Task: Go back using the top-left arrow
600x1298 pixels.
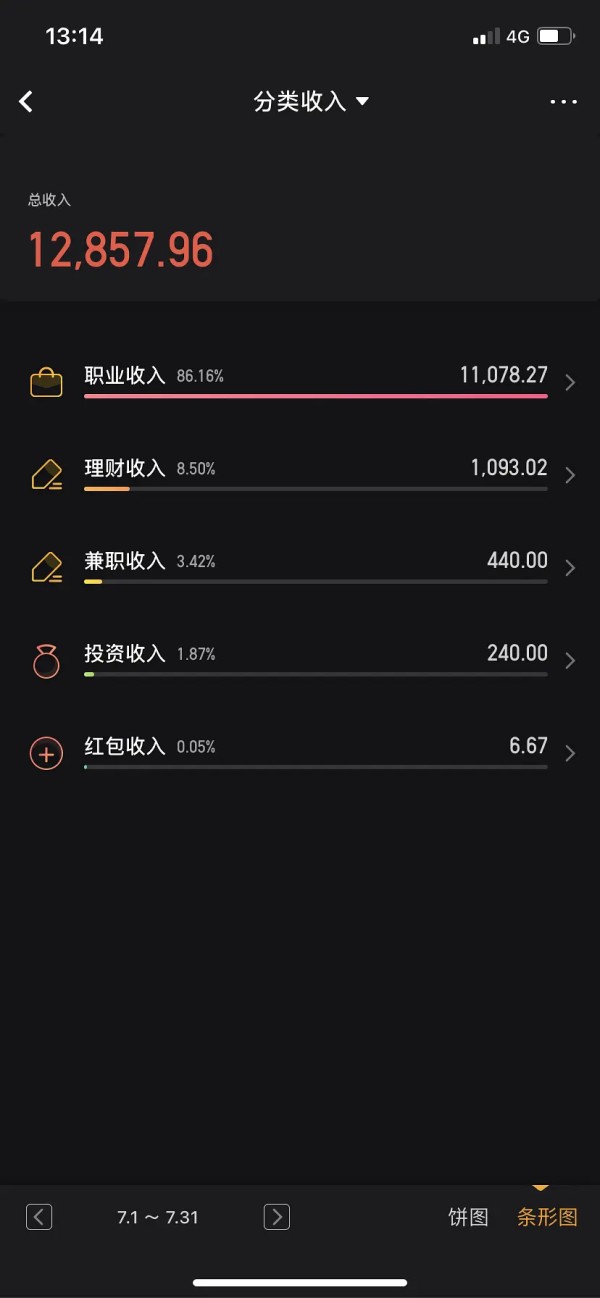Action: 26,101
